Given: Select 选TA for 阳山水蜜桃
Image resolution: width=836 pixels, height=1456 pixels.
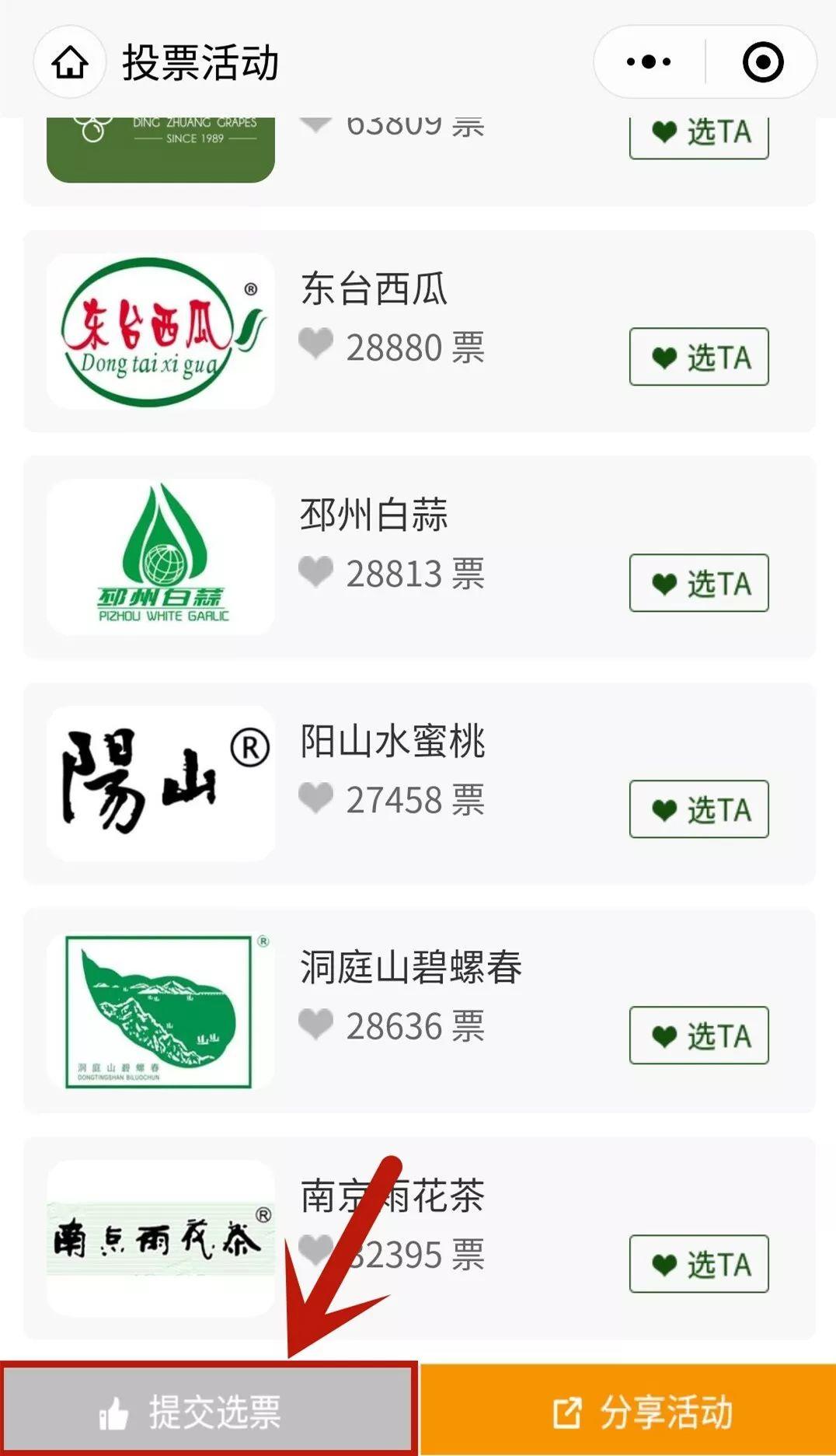Looking at the screenshot, I should pos(698,809).
